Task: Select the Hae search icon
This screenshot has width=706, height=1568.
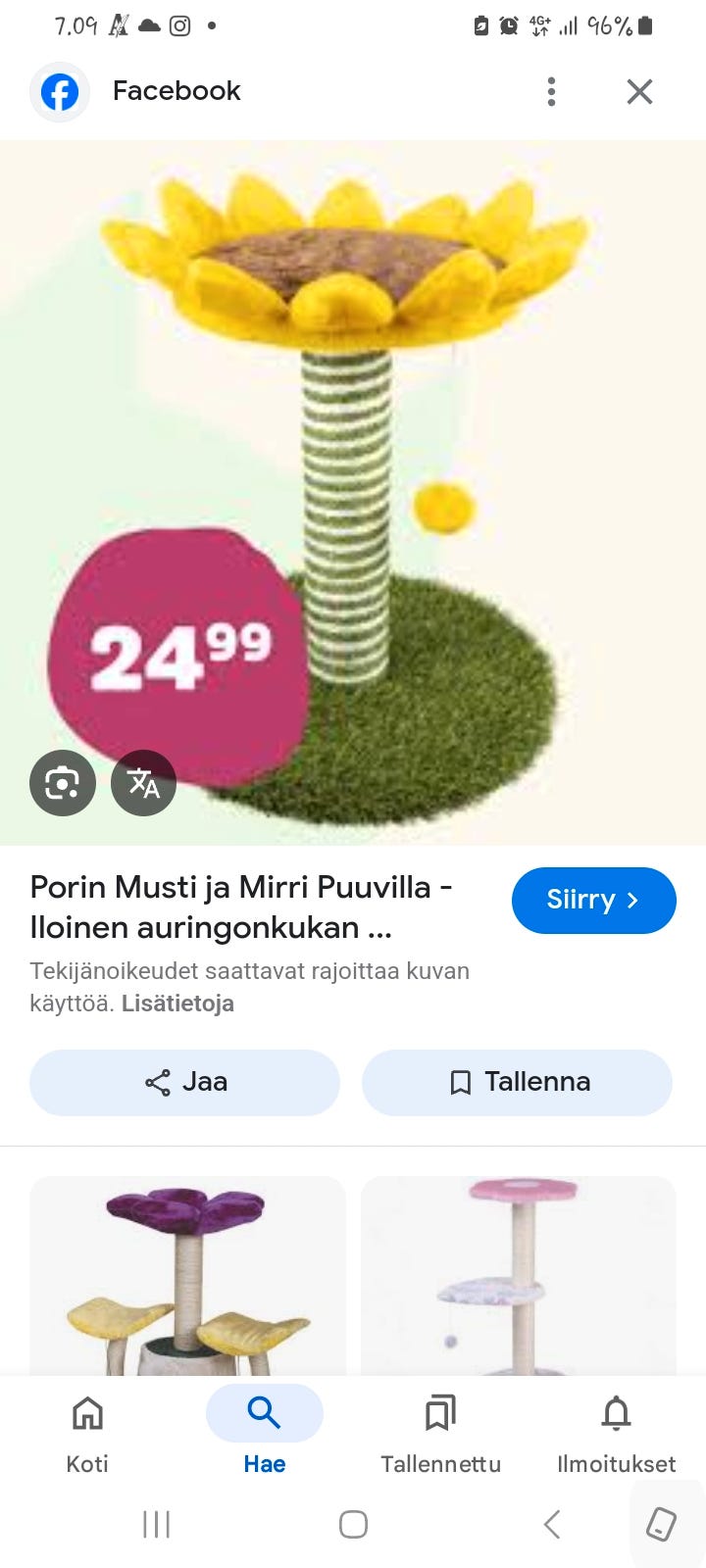Action: (x=264, y=1413)
